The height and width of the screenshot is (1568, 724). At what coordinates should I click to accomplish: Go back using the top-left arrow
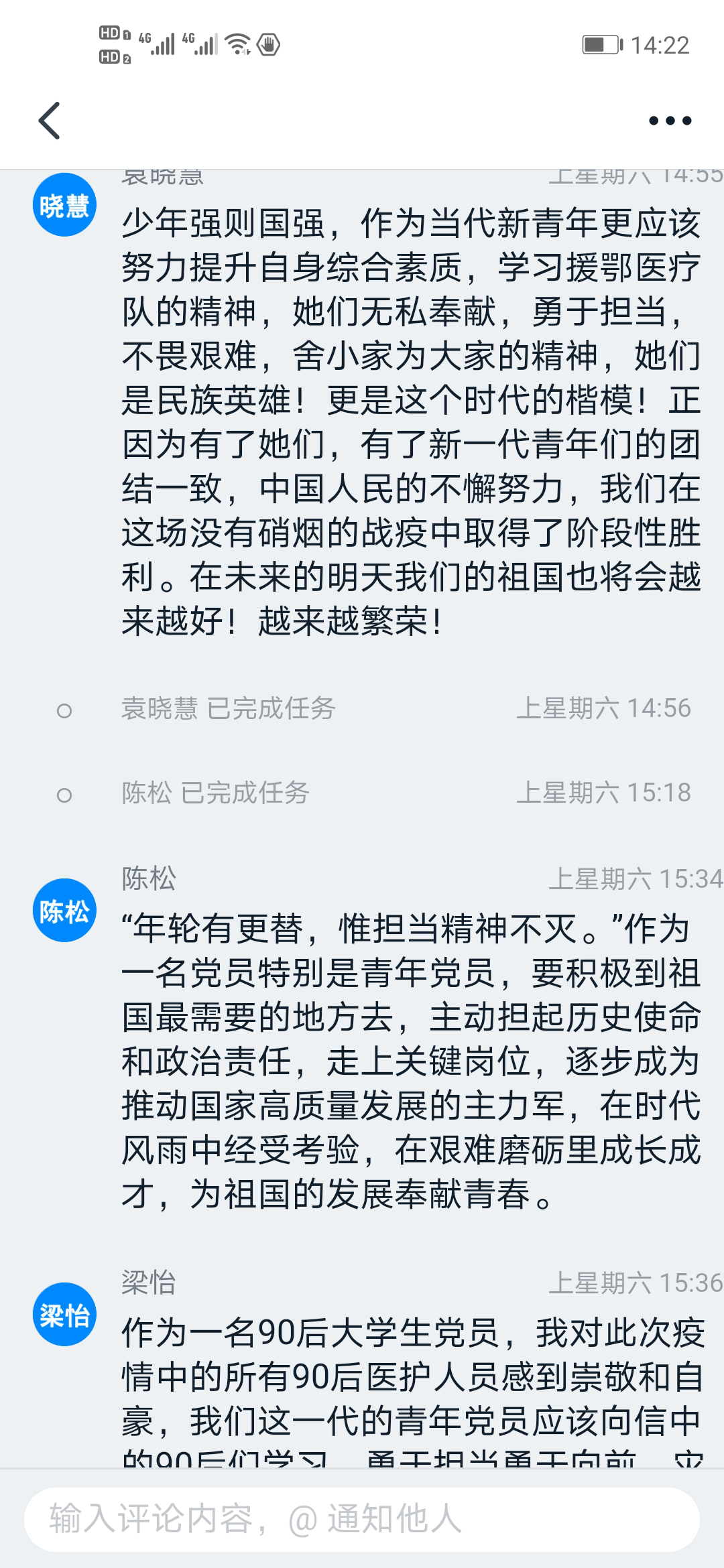(50, 121)
